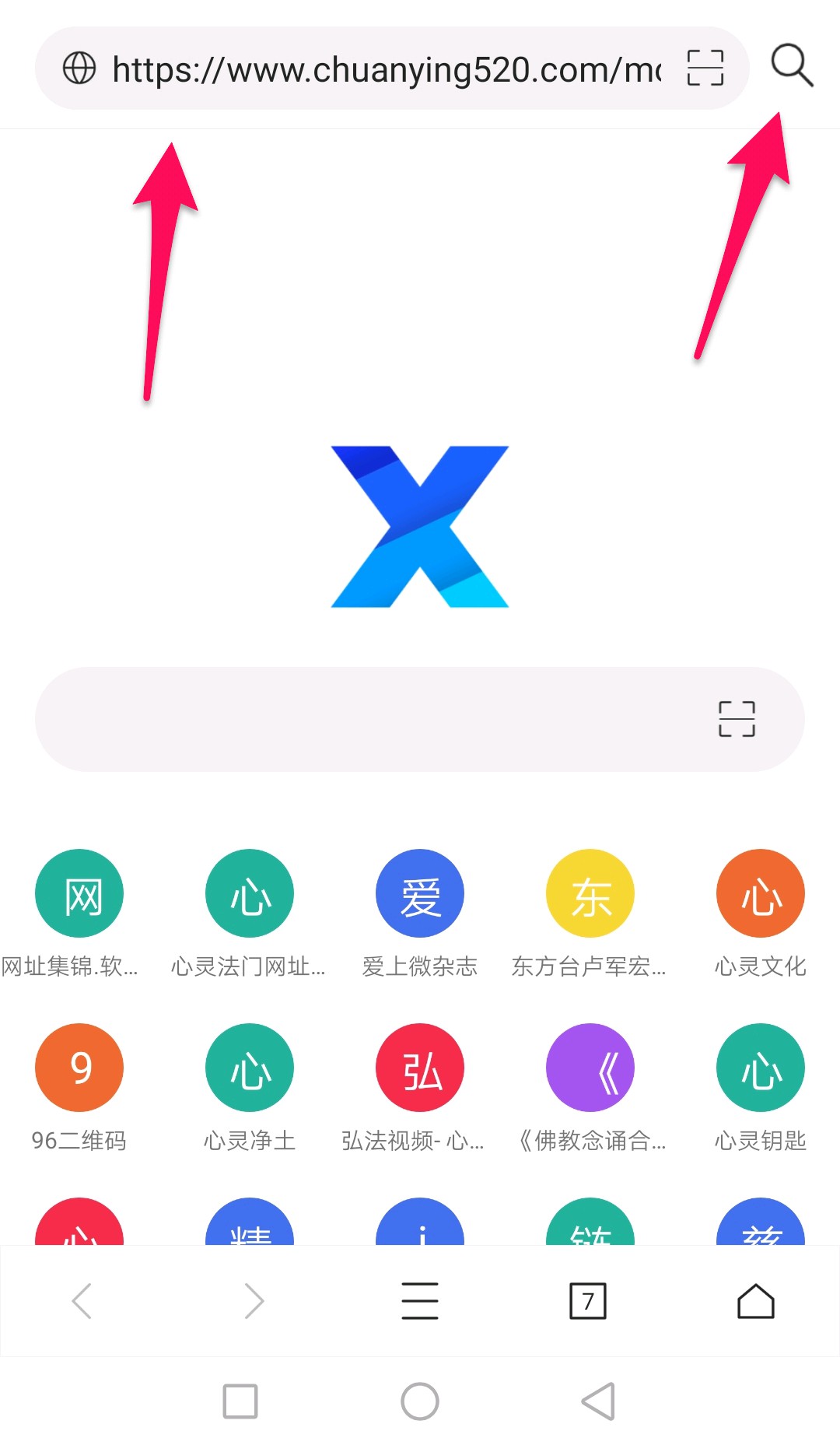Open 96二维码 shortcut

tap(79, 1068)
